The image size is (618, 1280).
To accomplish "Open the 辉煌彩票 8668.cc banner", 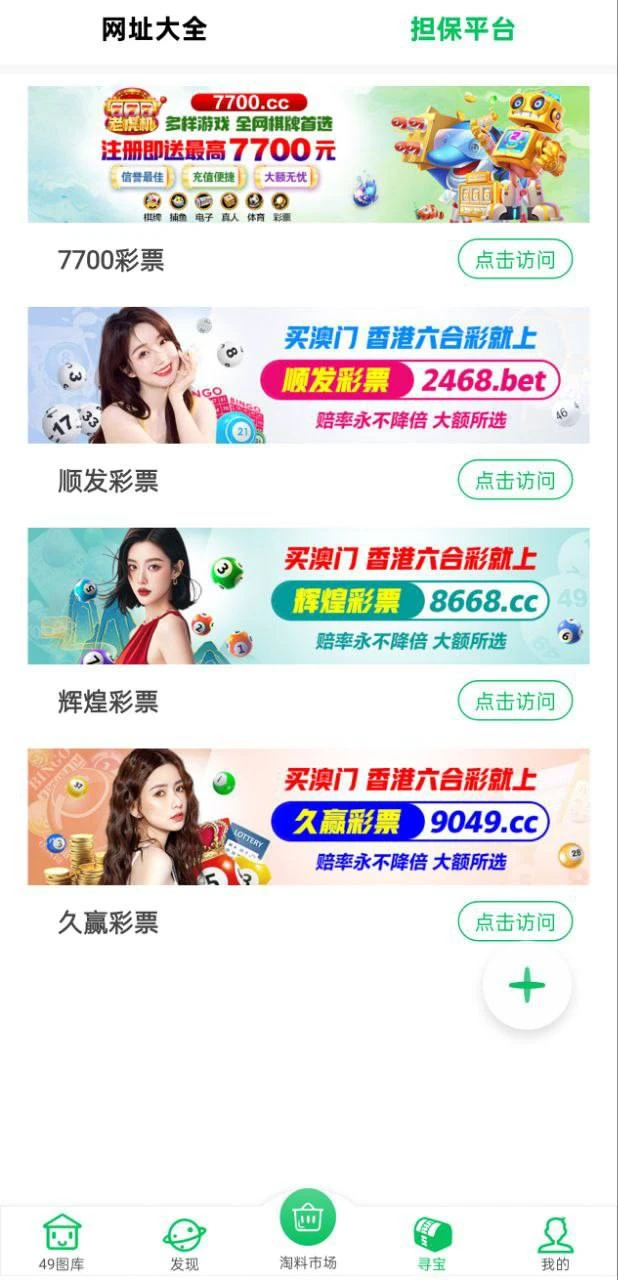I will (308, 596).
